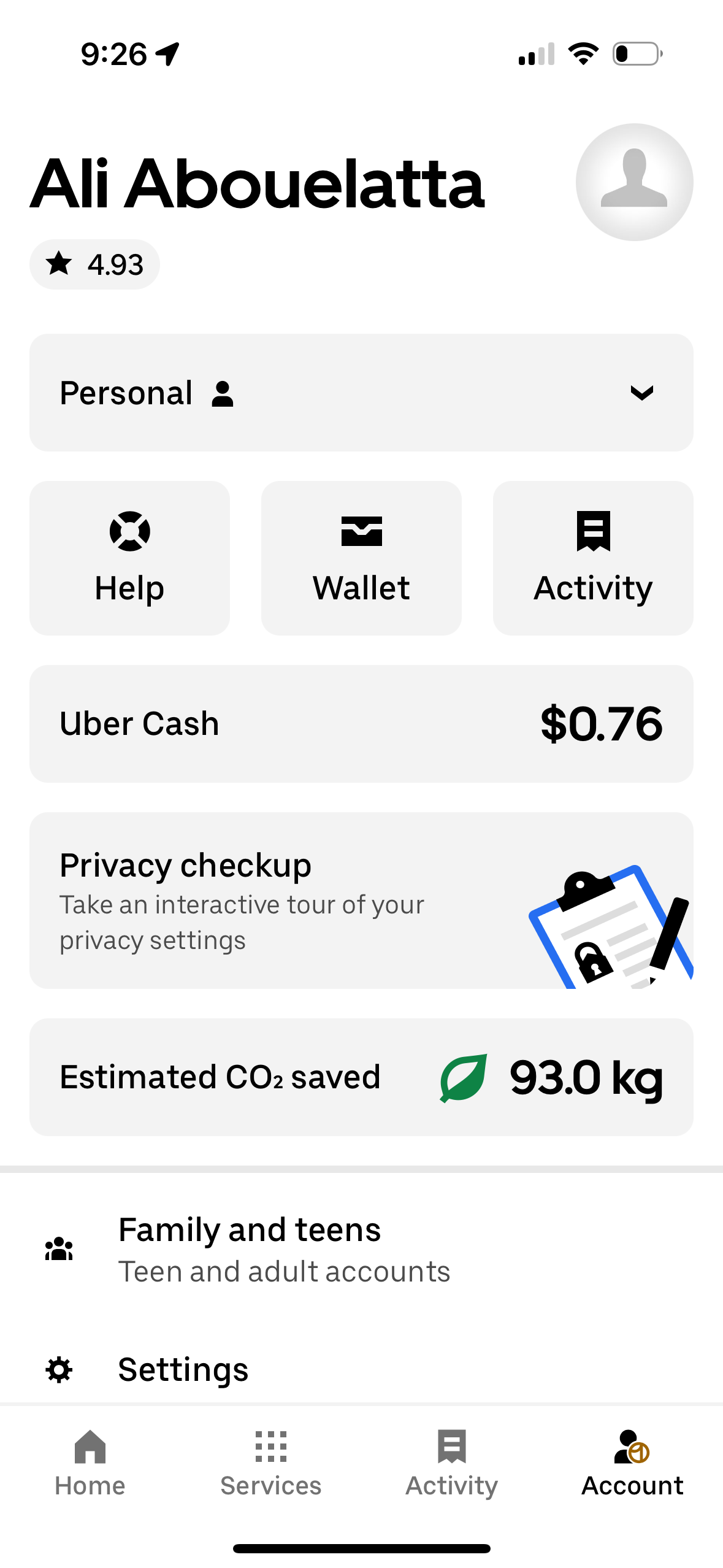
Task: Tap the Settings gear icon
Action: point(58,1369)
